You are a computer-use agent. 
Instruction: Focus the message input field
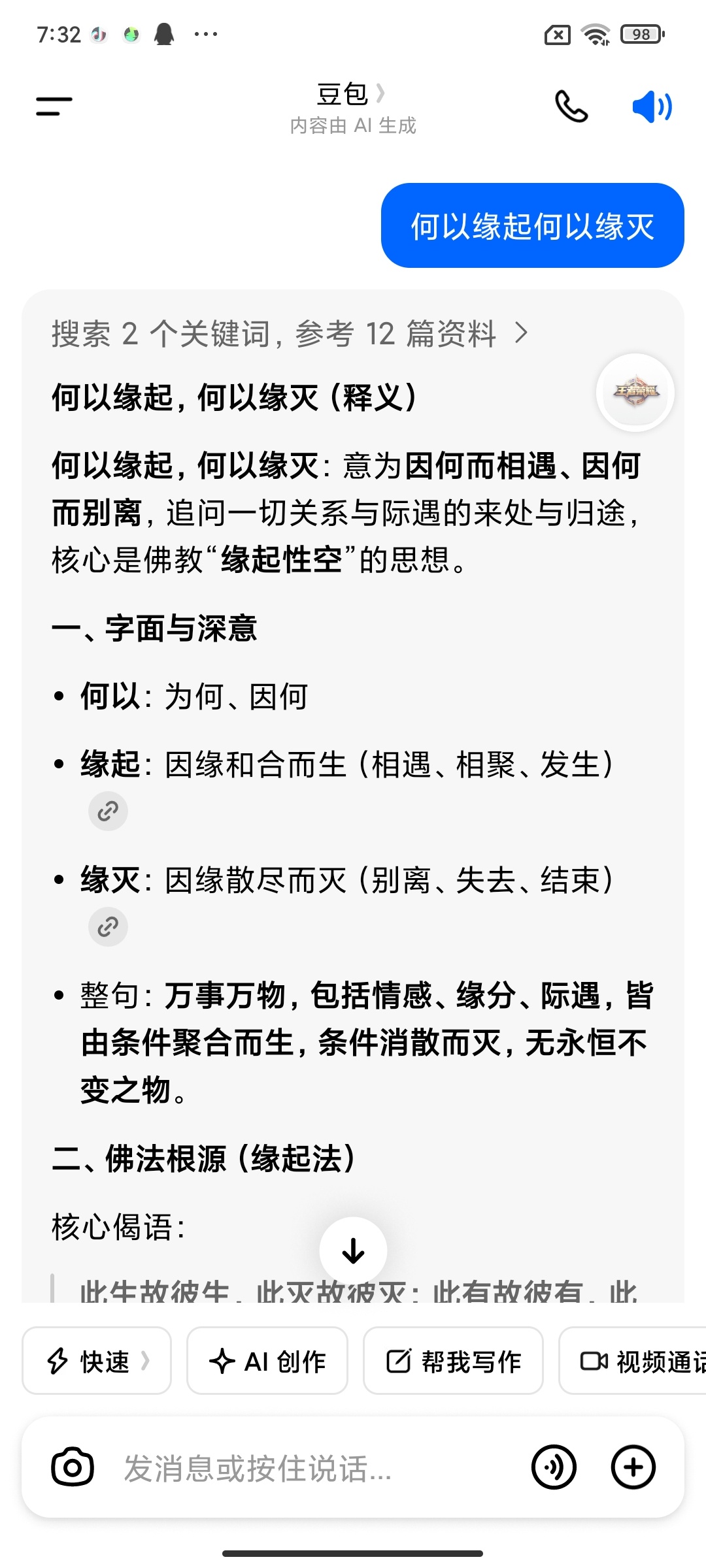click(314, 1468)
